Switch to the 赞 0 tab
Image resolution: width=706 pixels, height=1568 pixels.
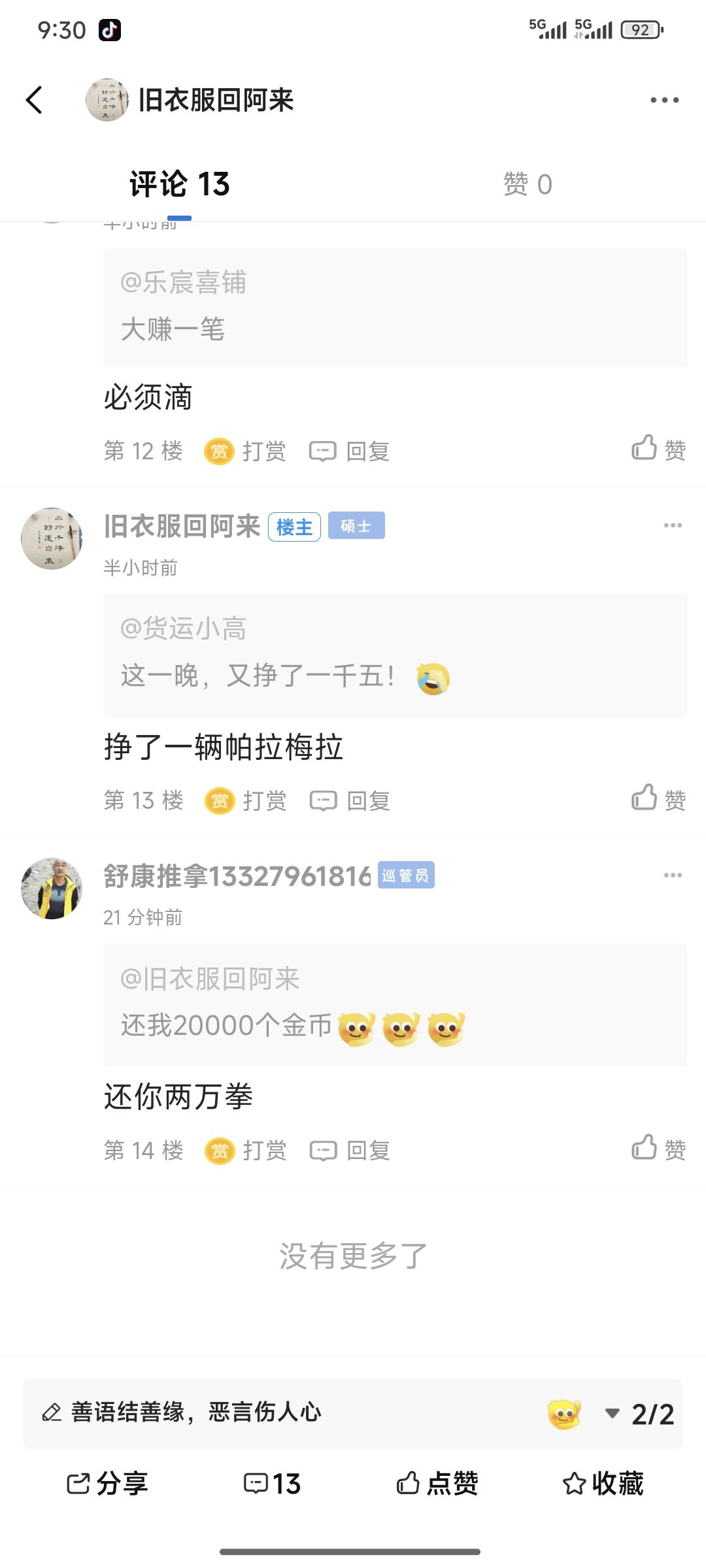[528, 184]
